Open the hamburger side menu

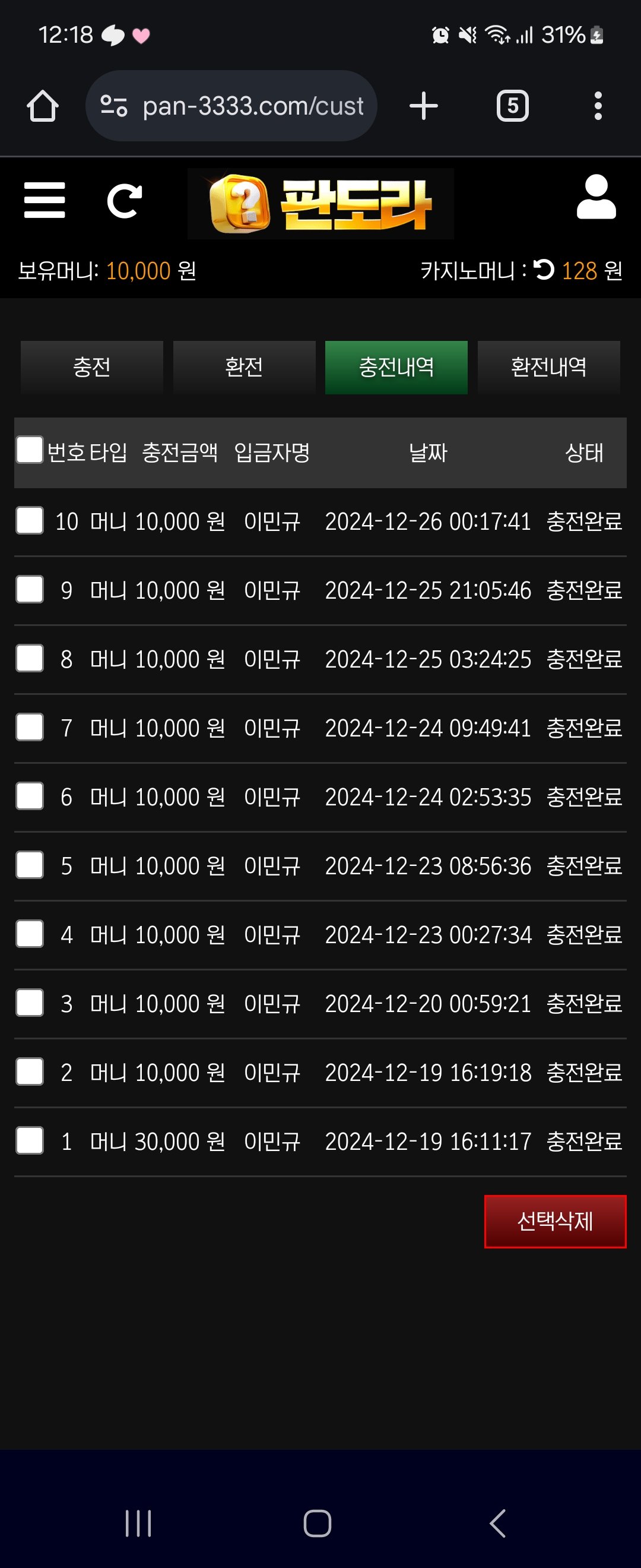click(x=45, y=200)
